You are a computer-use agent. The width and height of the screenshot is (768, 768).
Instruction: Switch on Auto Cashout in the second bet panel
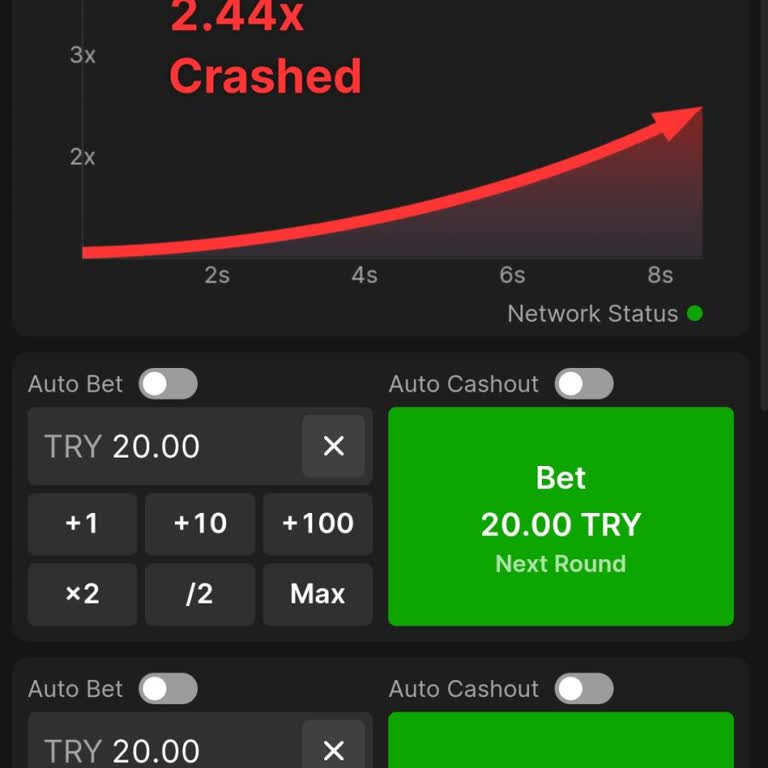pyautogui.click(x=584, y=689)
